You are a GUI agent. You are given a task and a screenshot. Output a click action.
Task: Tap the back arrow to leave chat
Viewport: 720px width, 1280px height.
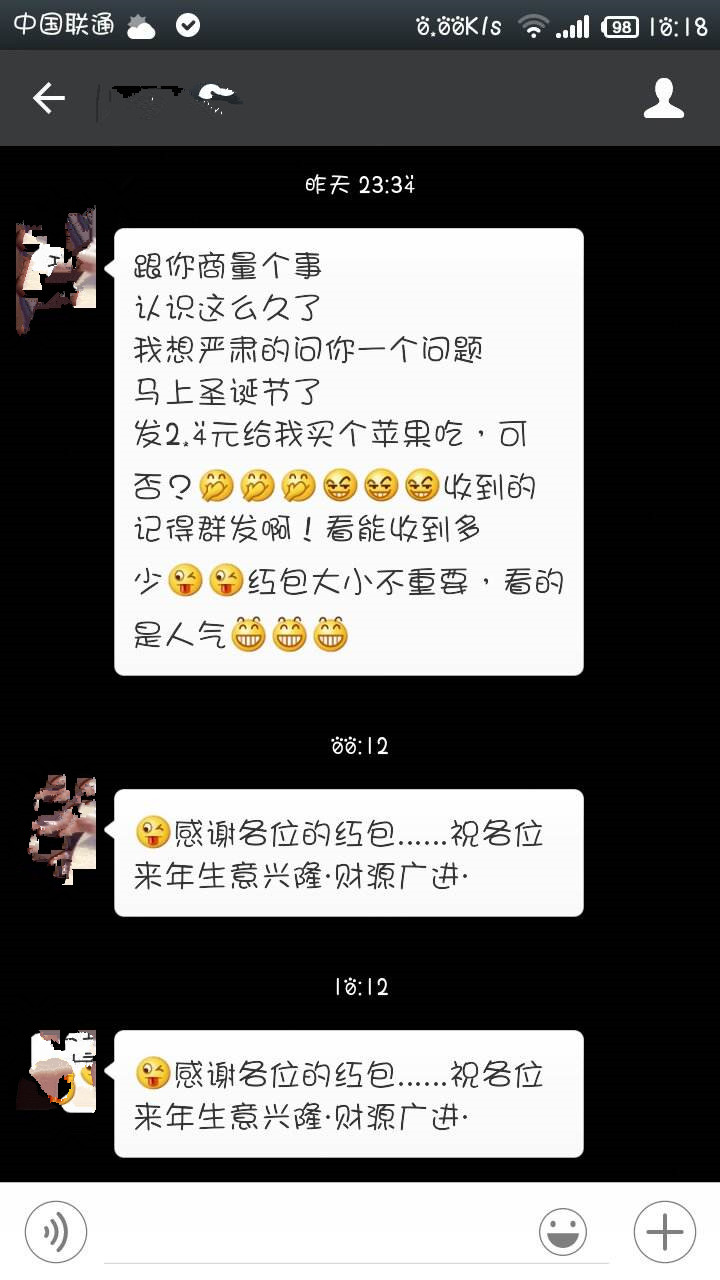49,98
